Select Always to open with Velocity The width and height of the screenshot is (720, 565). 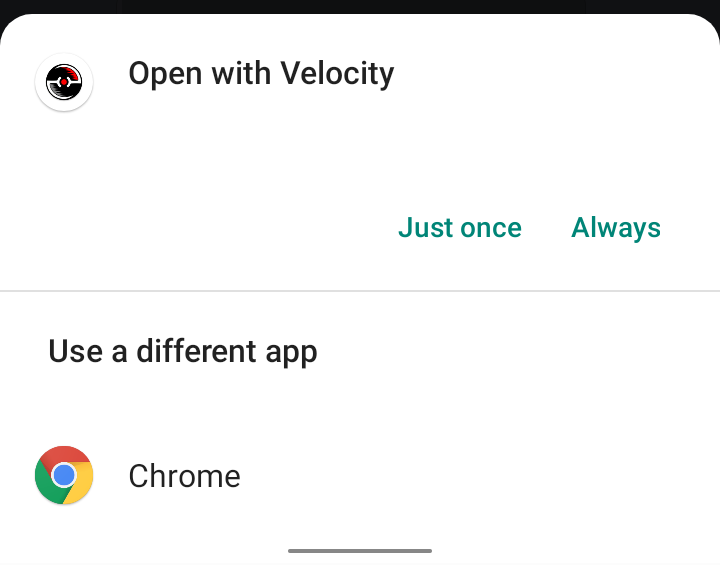point(615,228)
